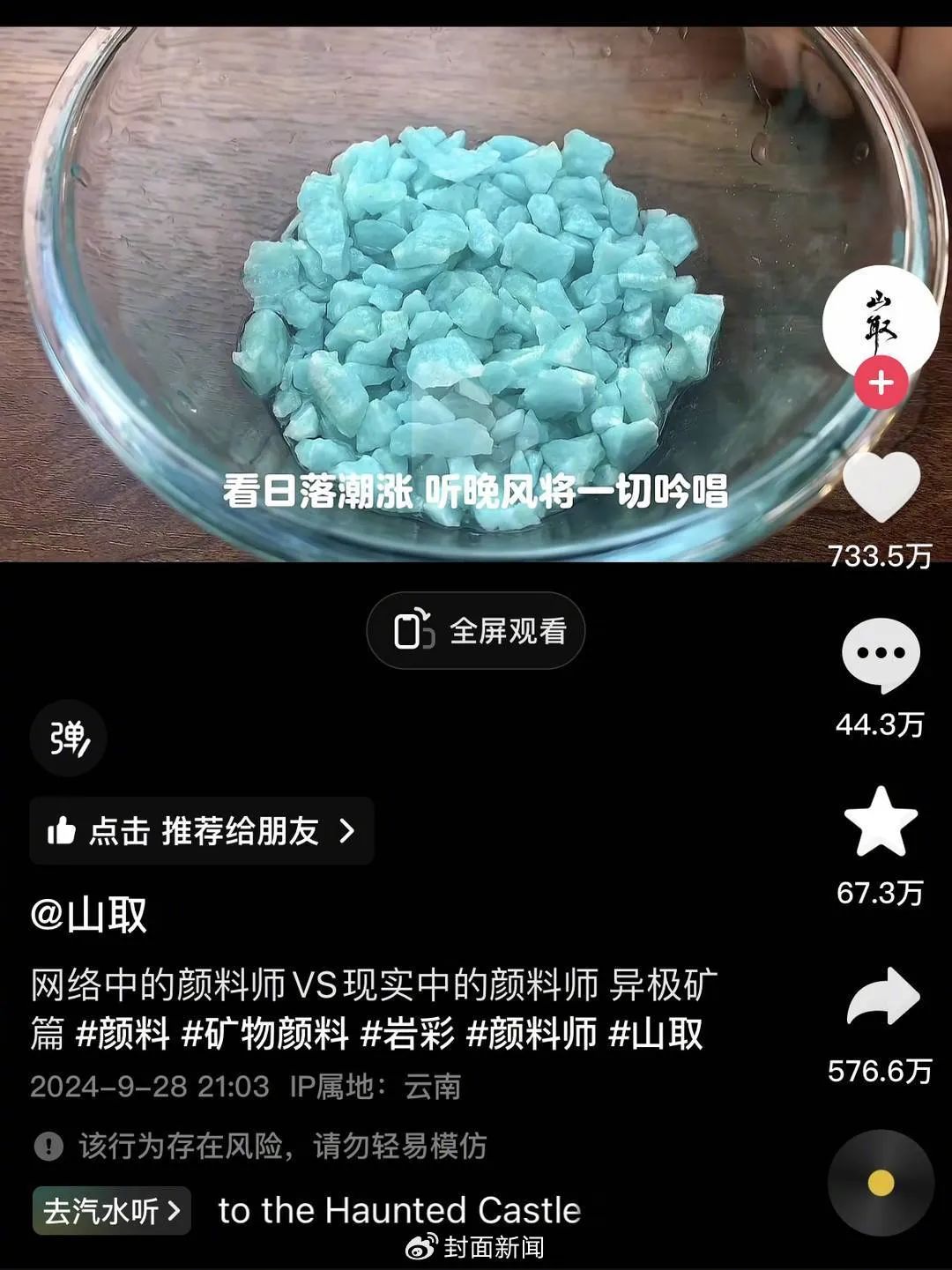Open the comments bubble

pyautogui.click(x=881, y=655)
